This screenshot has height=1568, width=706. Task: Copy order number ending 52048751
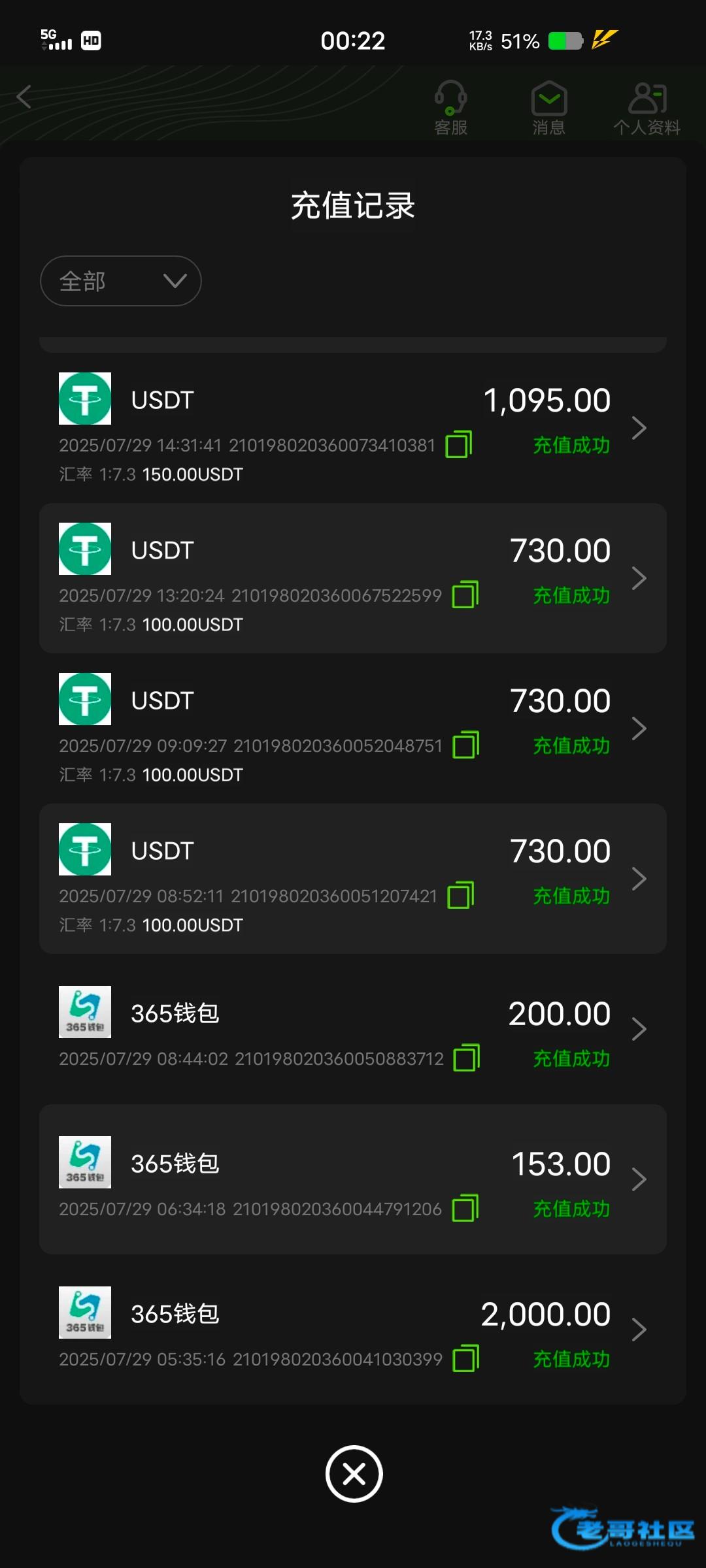(x=466, y=745)
